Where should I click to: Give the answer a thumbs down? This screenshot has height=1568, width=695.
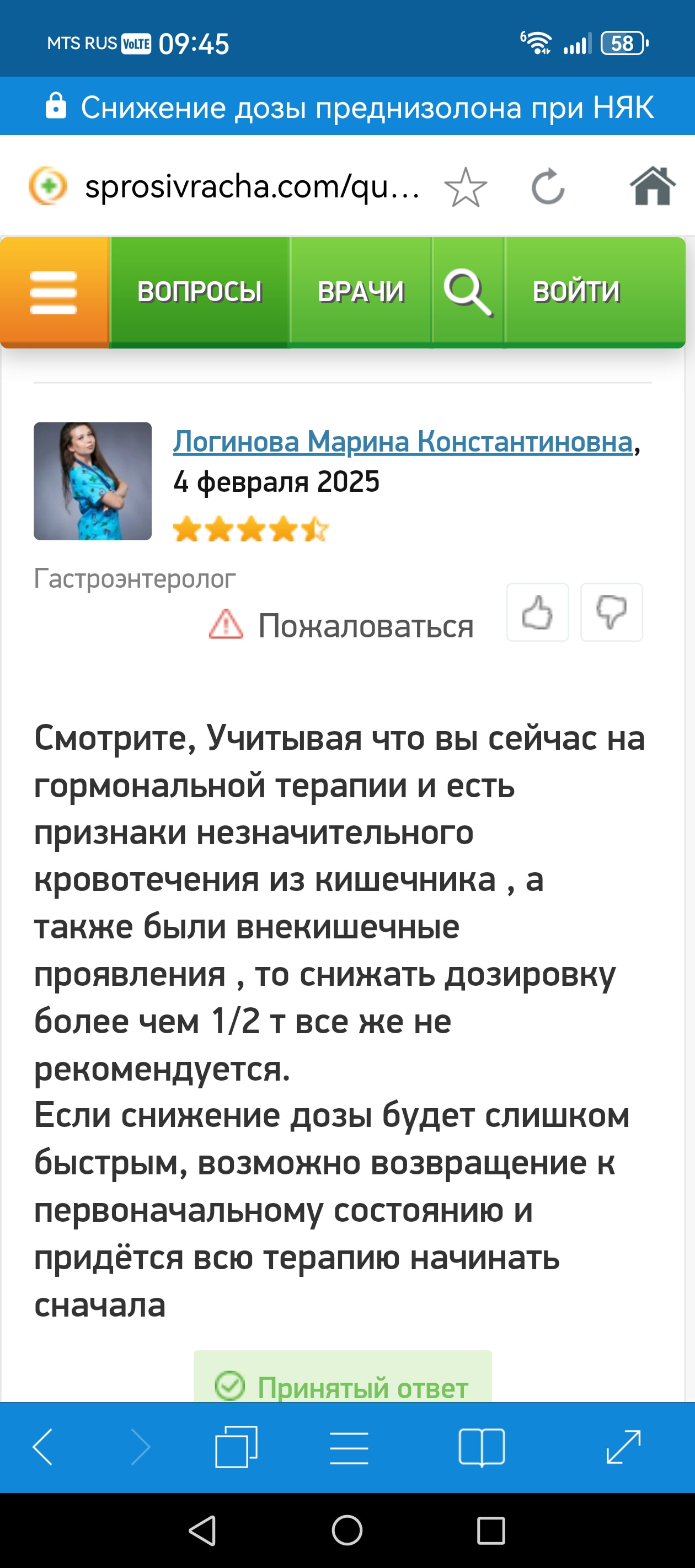coord(611,613)
